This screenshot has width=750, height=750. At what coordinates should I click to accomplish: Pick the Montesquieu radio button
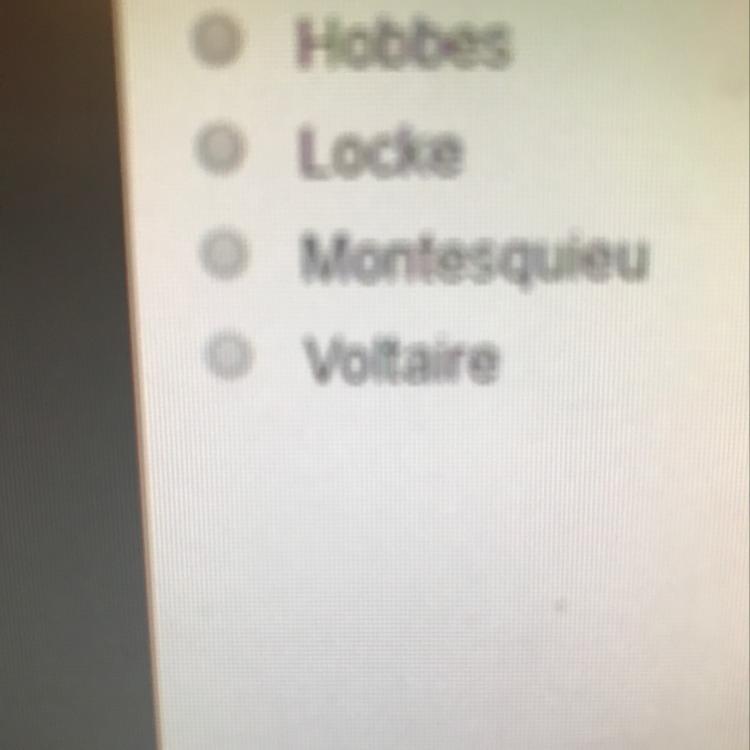[x=224, y=254]
